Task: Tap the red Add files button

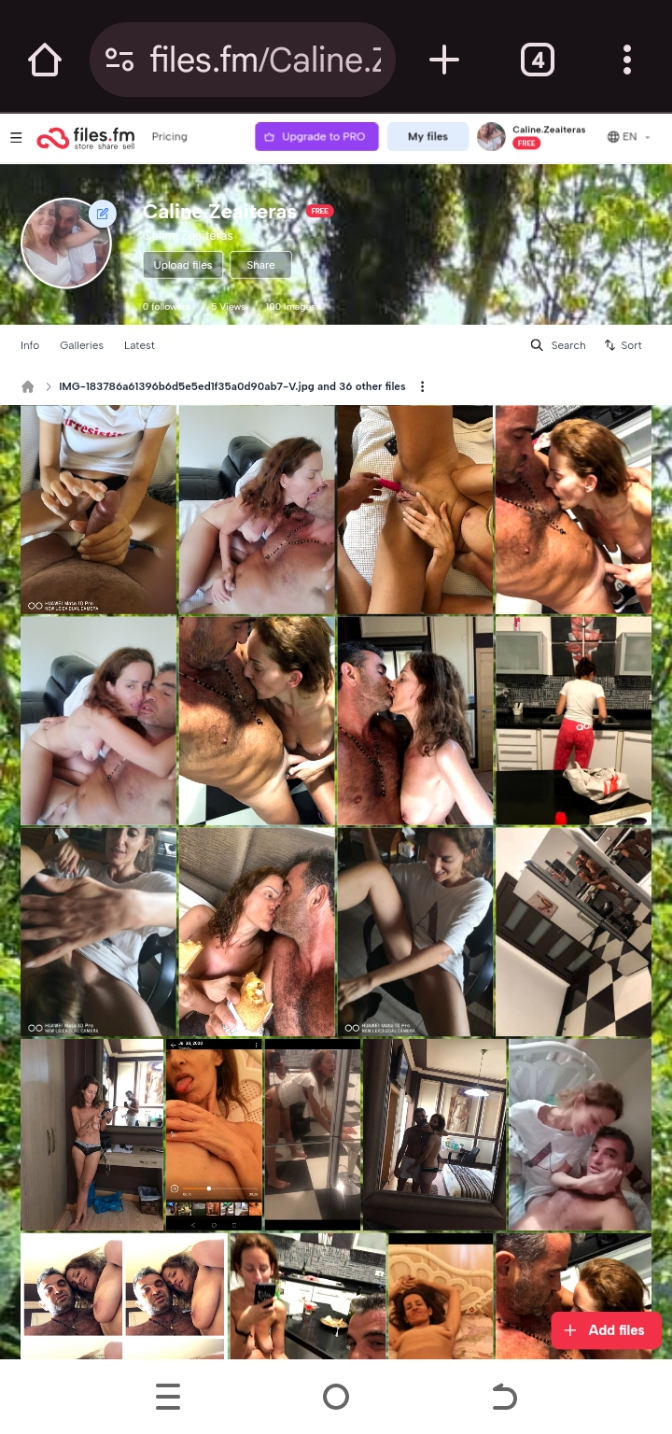Action: (x=606, y=1330)
